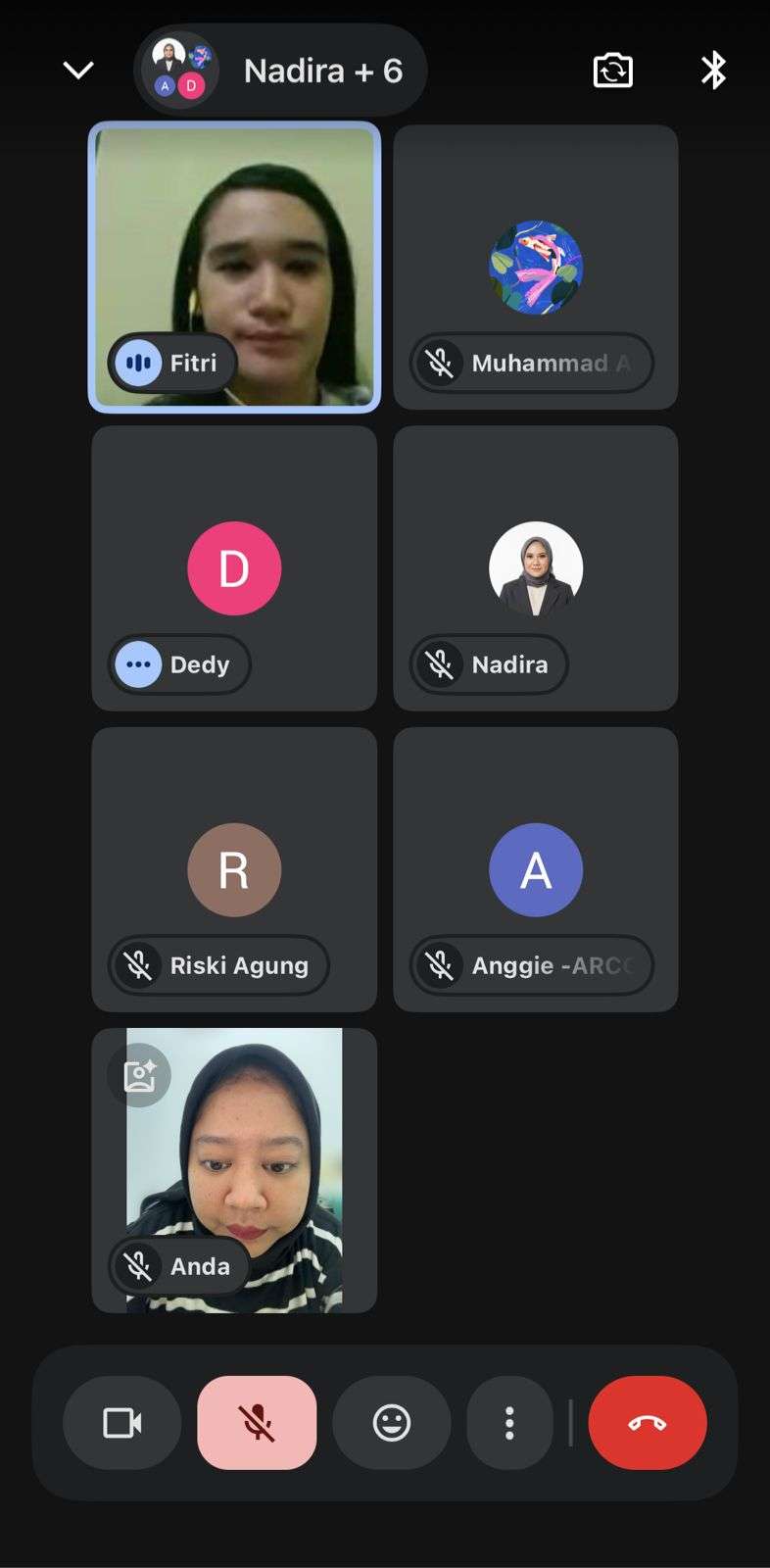
Task: Select Riski Agung's participant tile
Action: [x=234, y=869]
